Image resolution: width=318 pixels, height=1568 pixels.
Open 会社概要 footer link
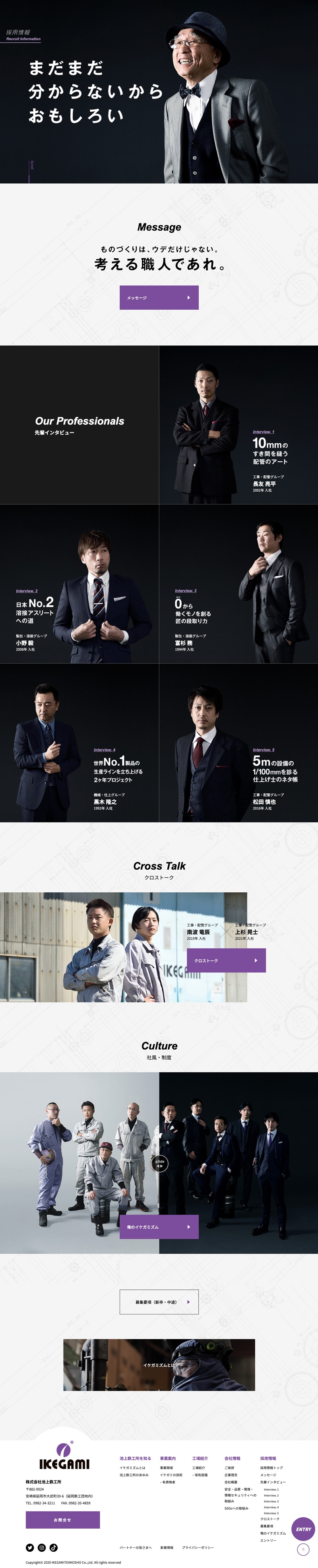tap(231, 1482)
